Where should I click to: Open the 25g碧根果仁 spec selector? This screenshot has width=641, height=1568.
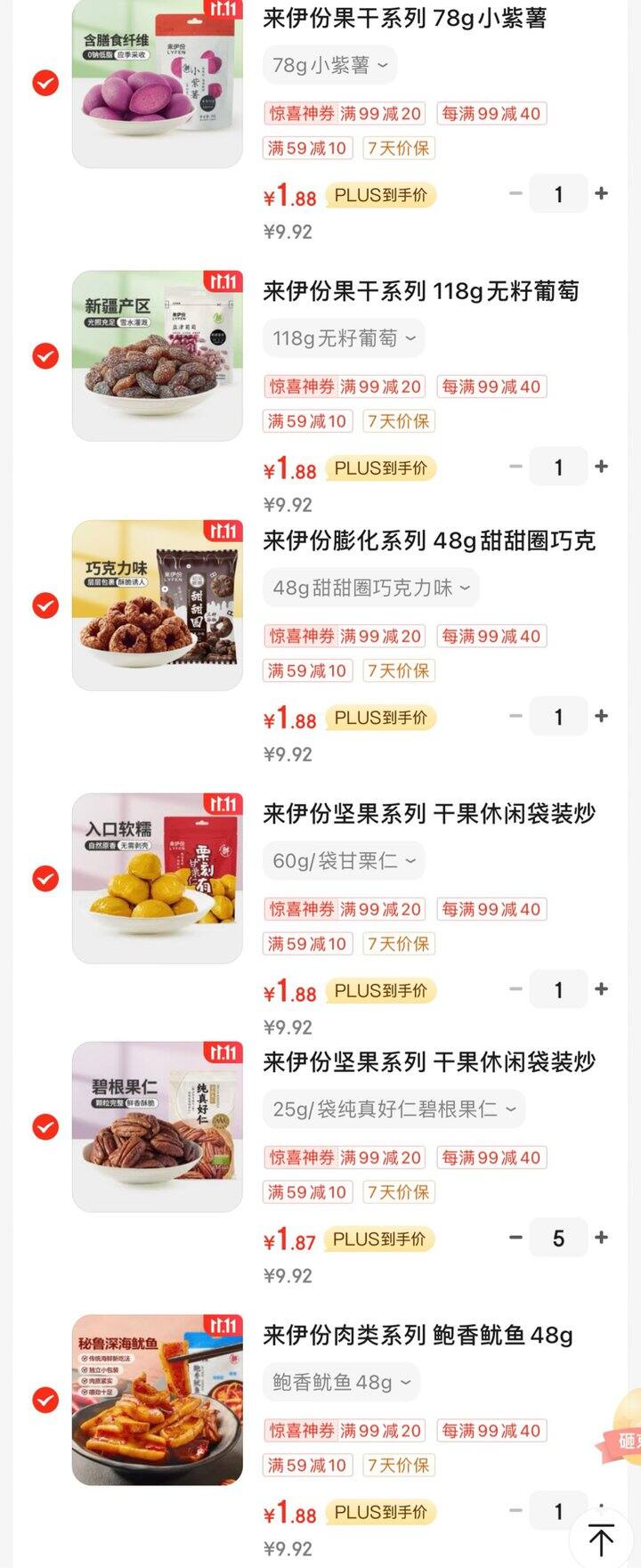click(394, 1109)
